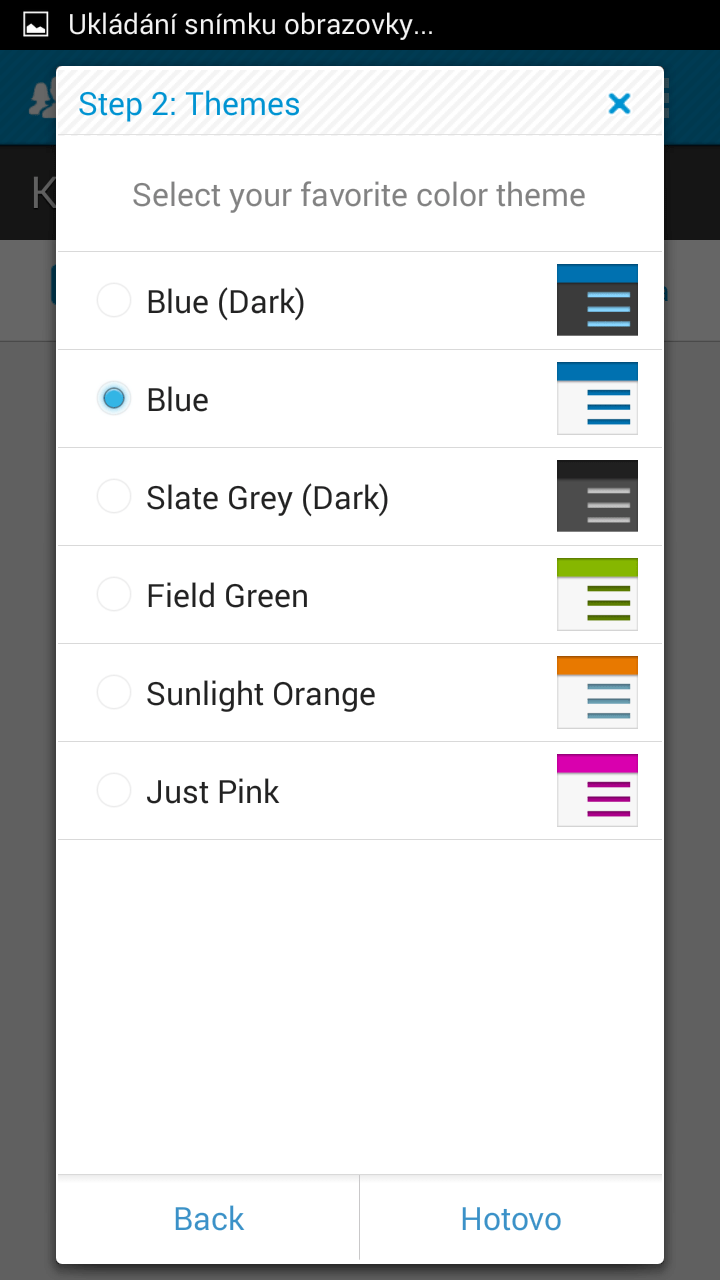Choose the Sunlight Orange theme
Screen dimensions: 720x1280
360,693
